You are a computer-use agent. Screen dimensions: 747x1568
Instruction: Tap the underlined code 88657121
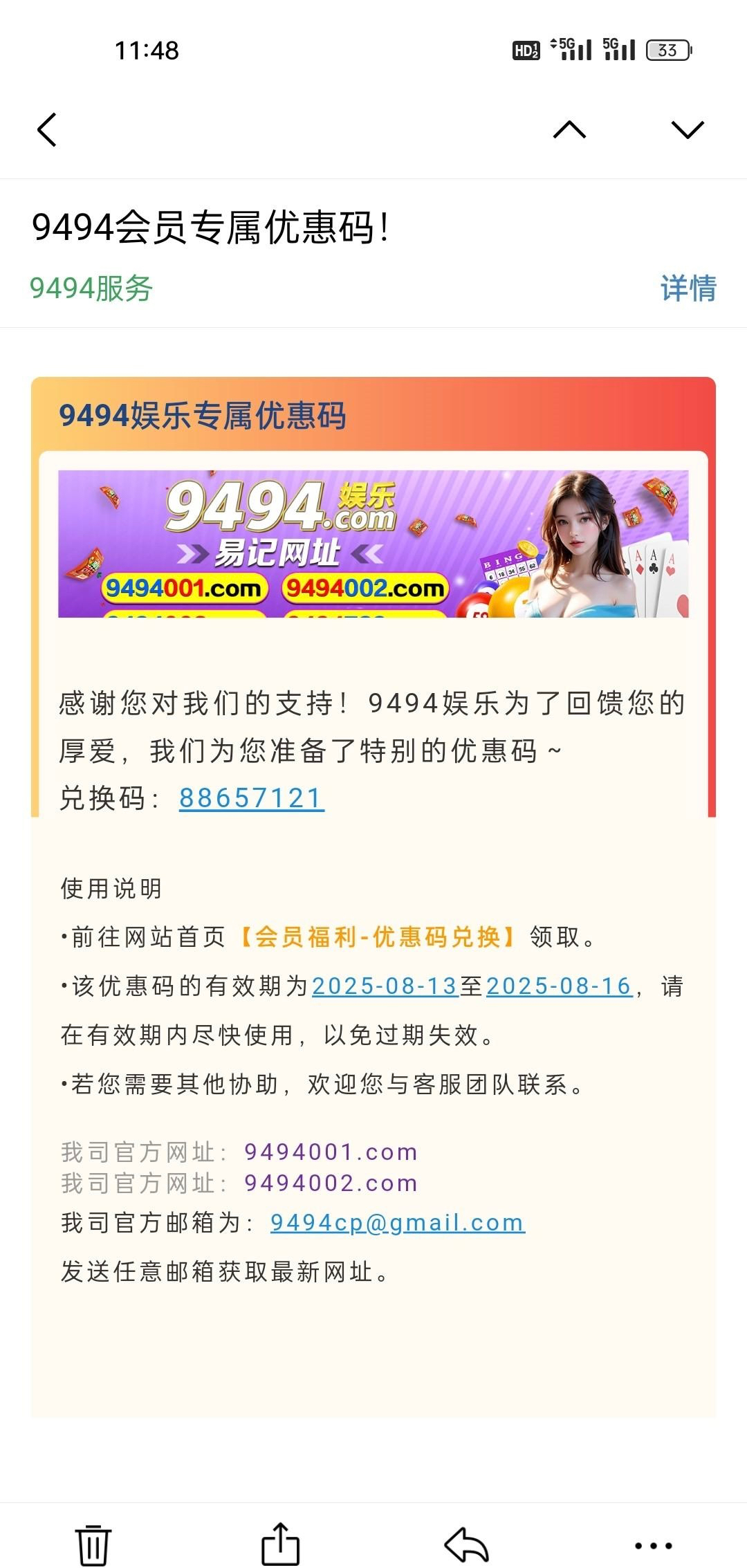pos(251,798)
